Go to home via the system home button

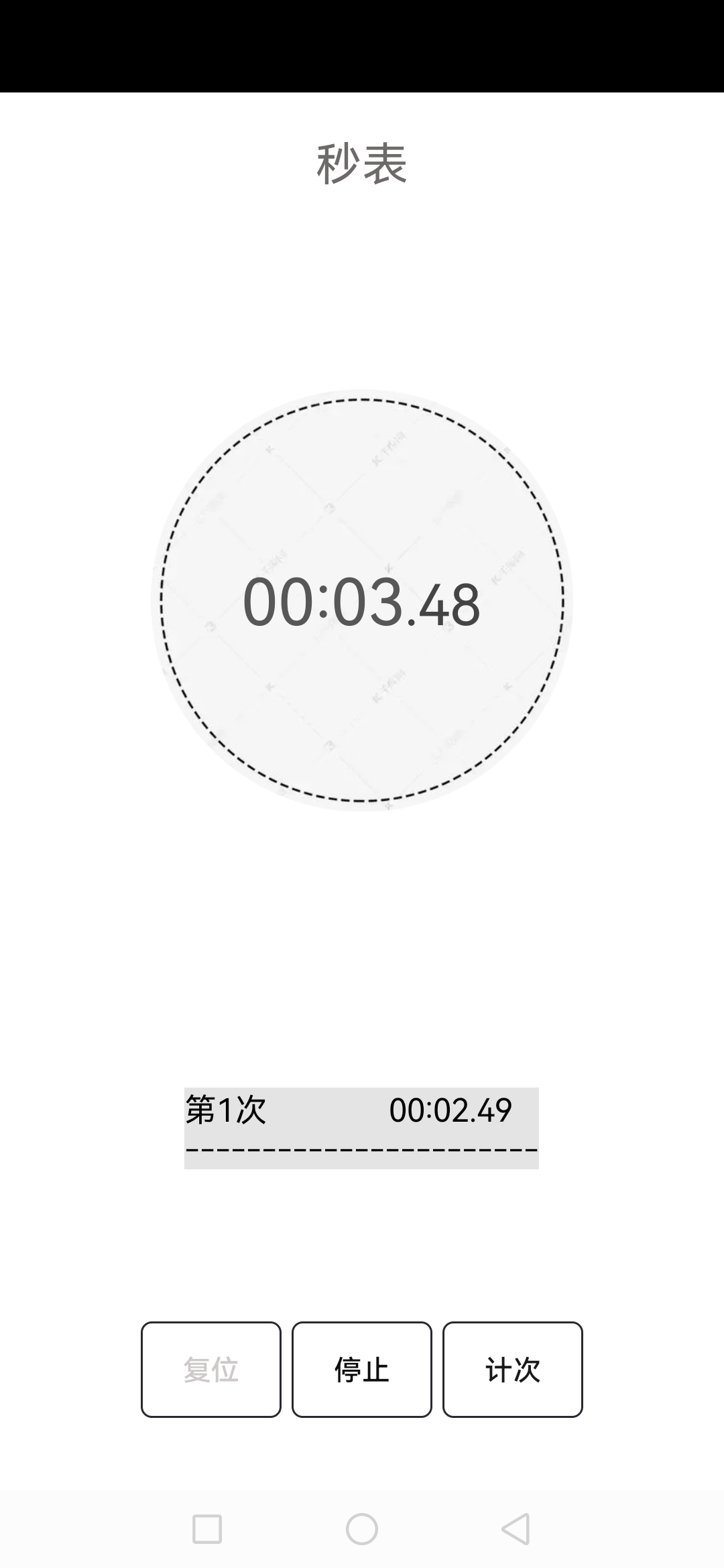[361, 1529]
